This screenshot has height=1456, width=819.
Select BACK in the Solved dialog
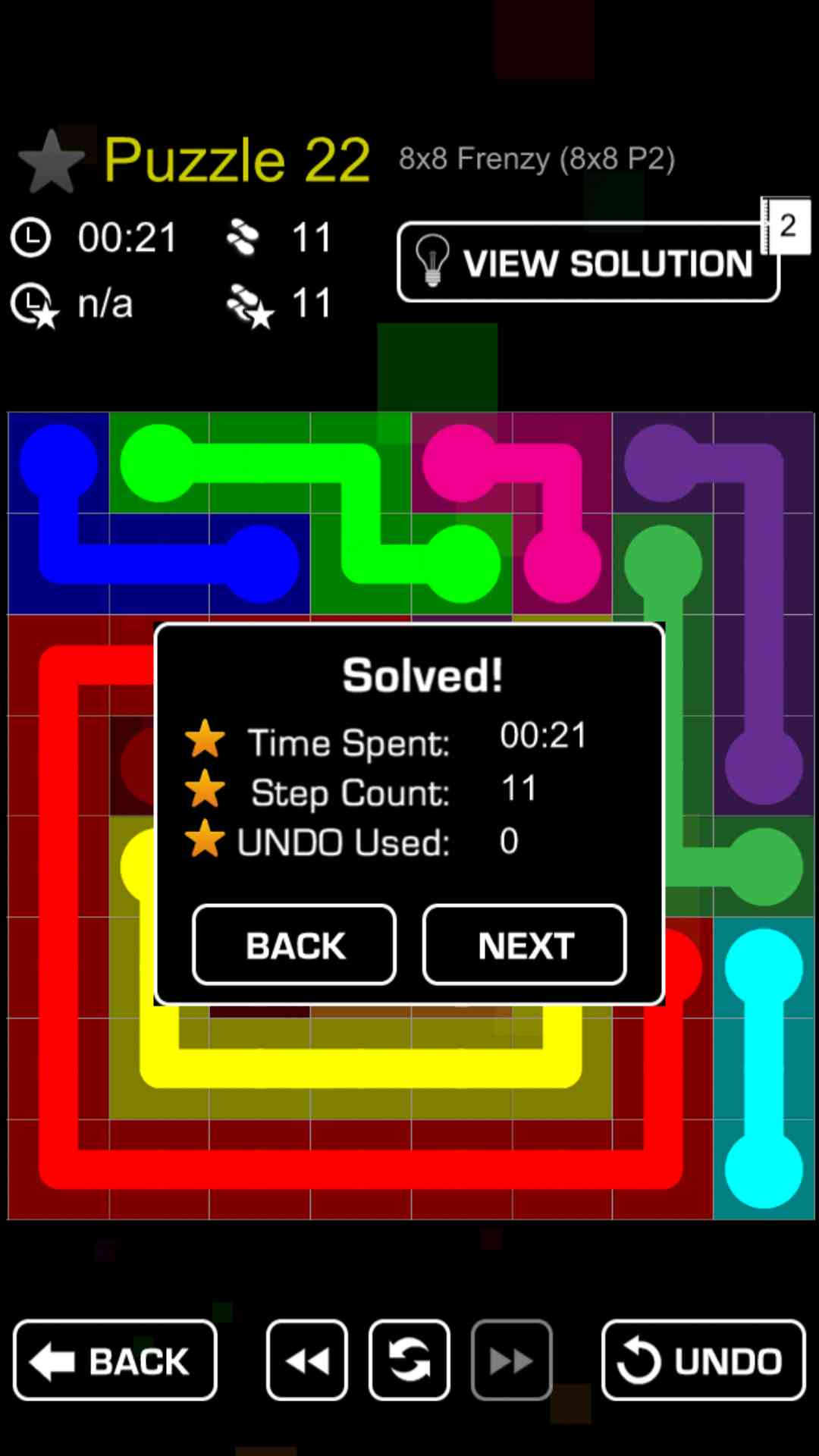pyautogui.click(x=294, y=945)
